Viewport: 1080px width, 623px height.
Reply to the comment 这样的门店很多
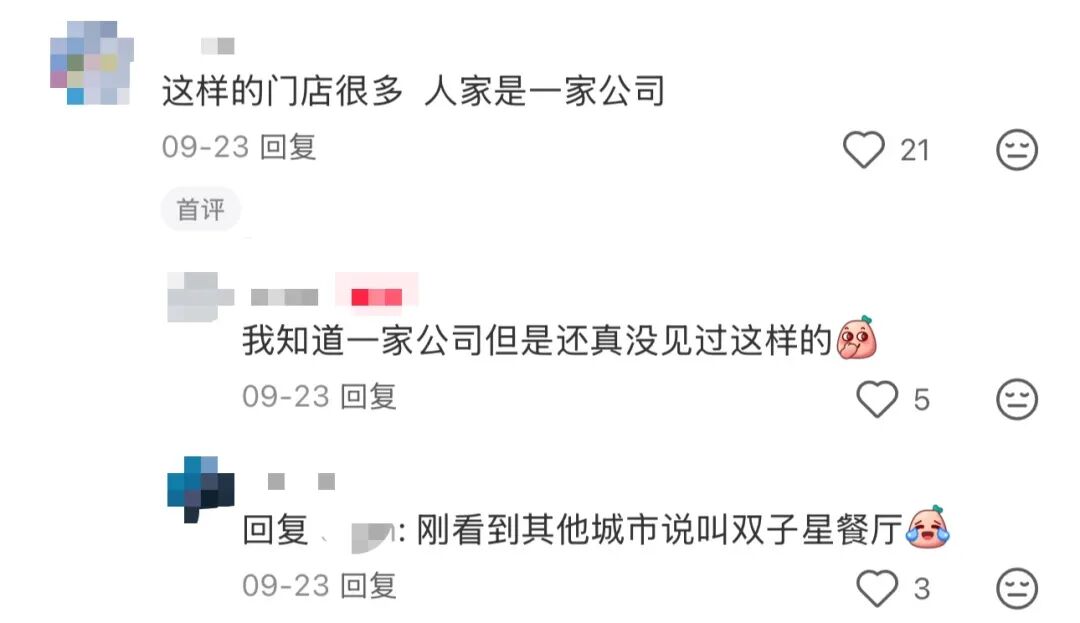(x=288, y=147)
